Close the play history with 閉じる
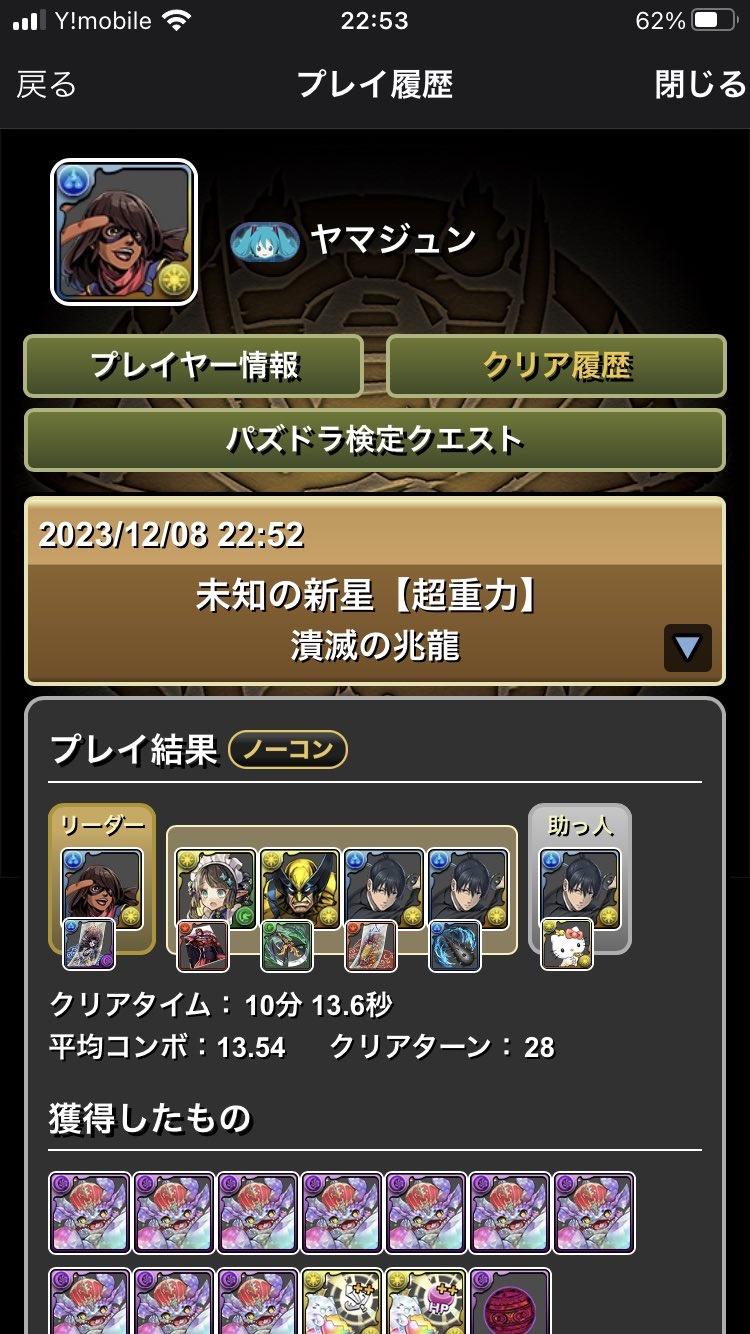This screenshot has width=750, height=1334. point(699,85)
